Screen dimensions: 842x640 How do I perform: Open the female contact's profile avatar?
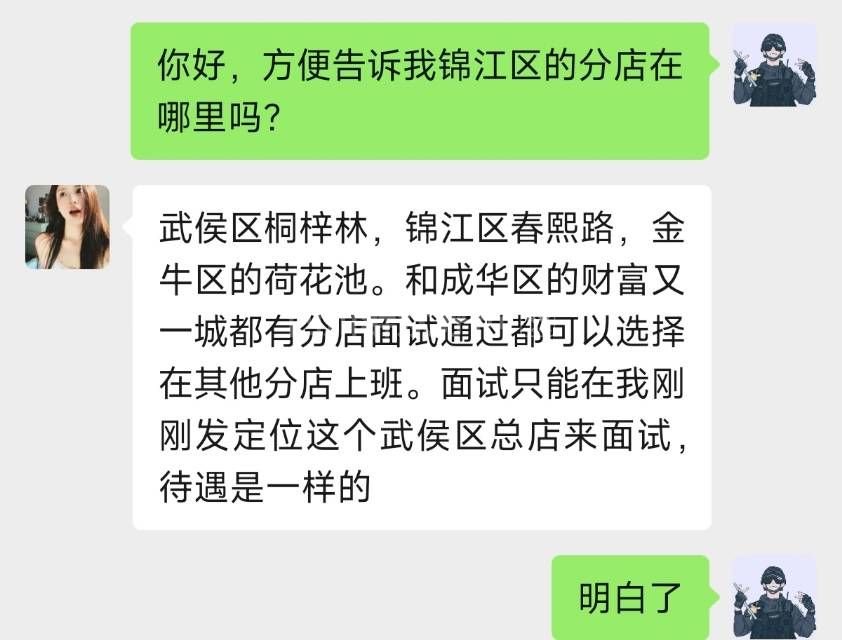[x=67, y=227]
